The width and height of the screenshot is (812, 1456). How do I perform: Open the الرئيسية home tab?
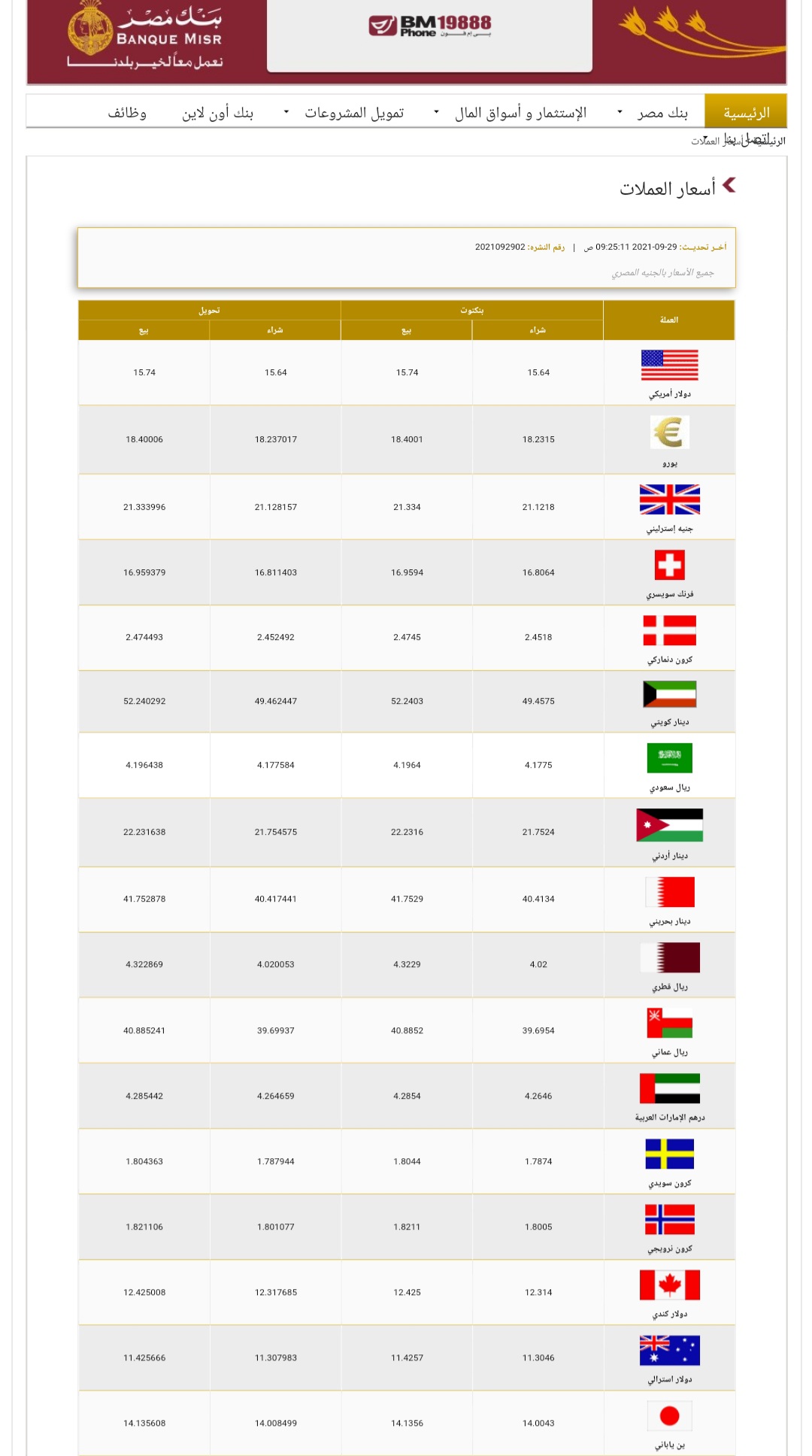tap(746, 112)
